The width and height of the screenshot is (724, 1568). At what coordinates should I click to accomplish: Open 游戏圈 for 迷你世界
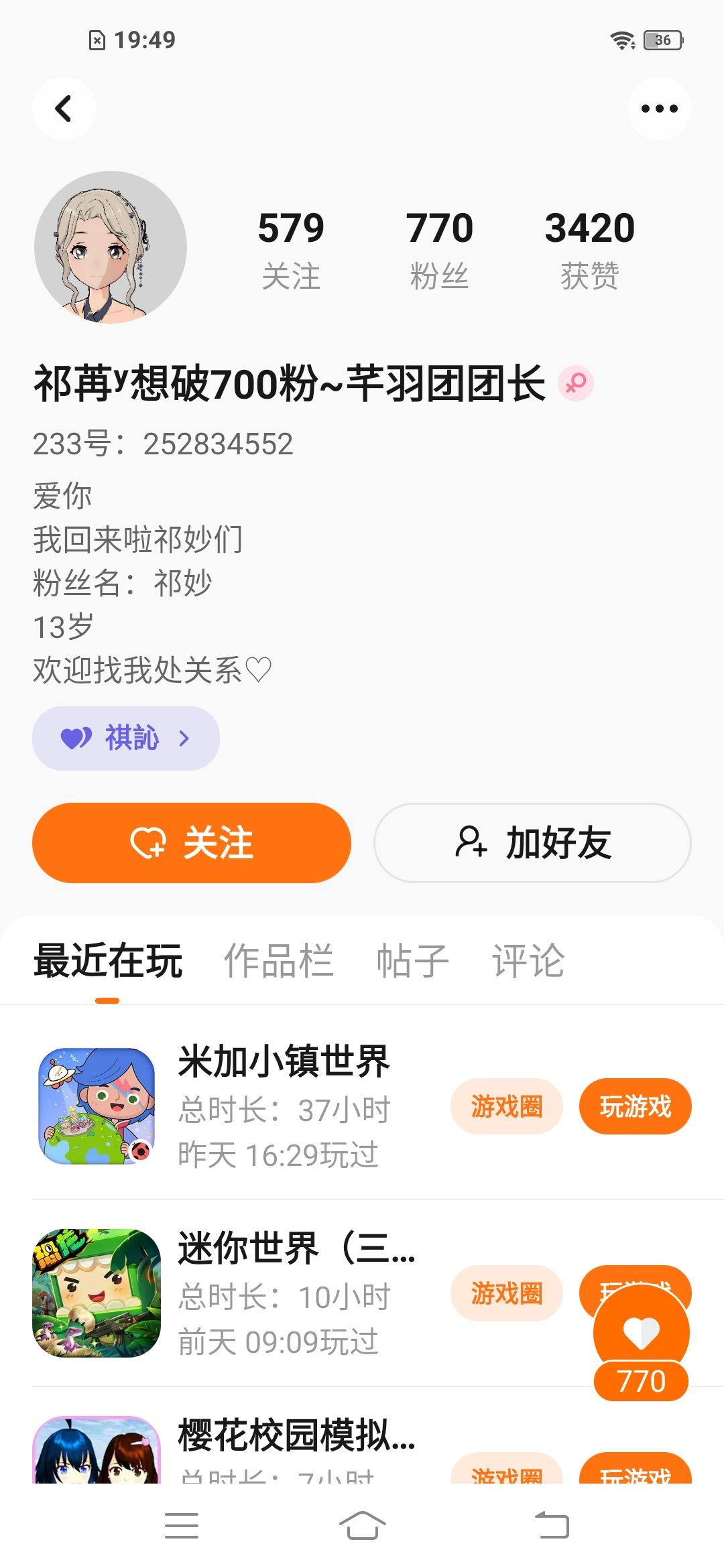[x=506, y=1293]
